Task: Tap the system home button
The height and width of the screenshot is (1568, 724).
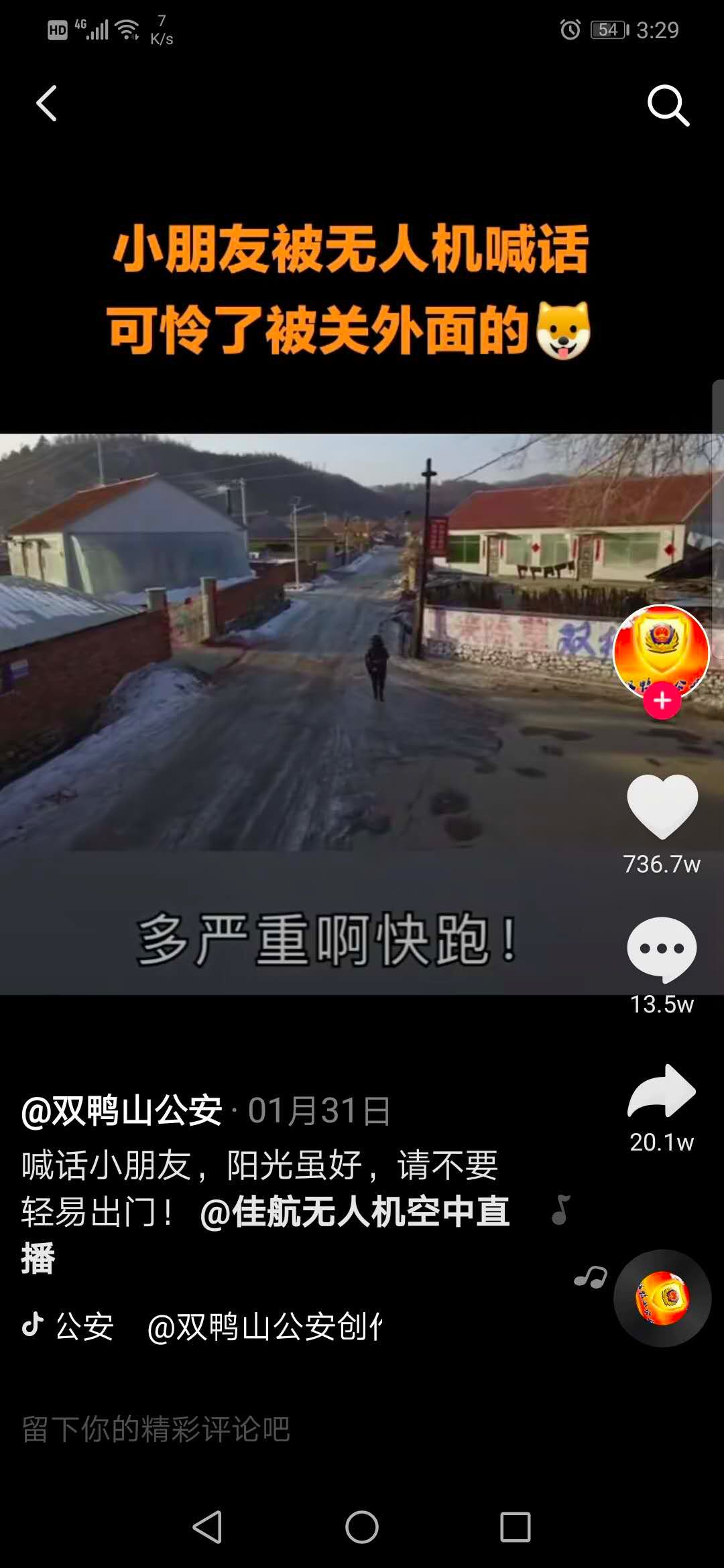Action: (362, 1528)
